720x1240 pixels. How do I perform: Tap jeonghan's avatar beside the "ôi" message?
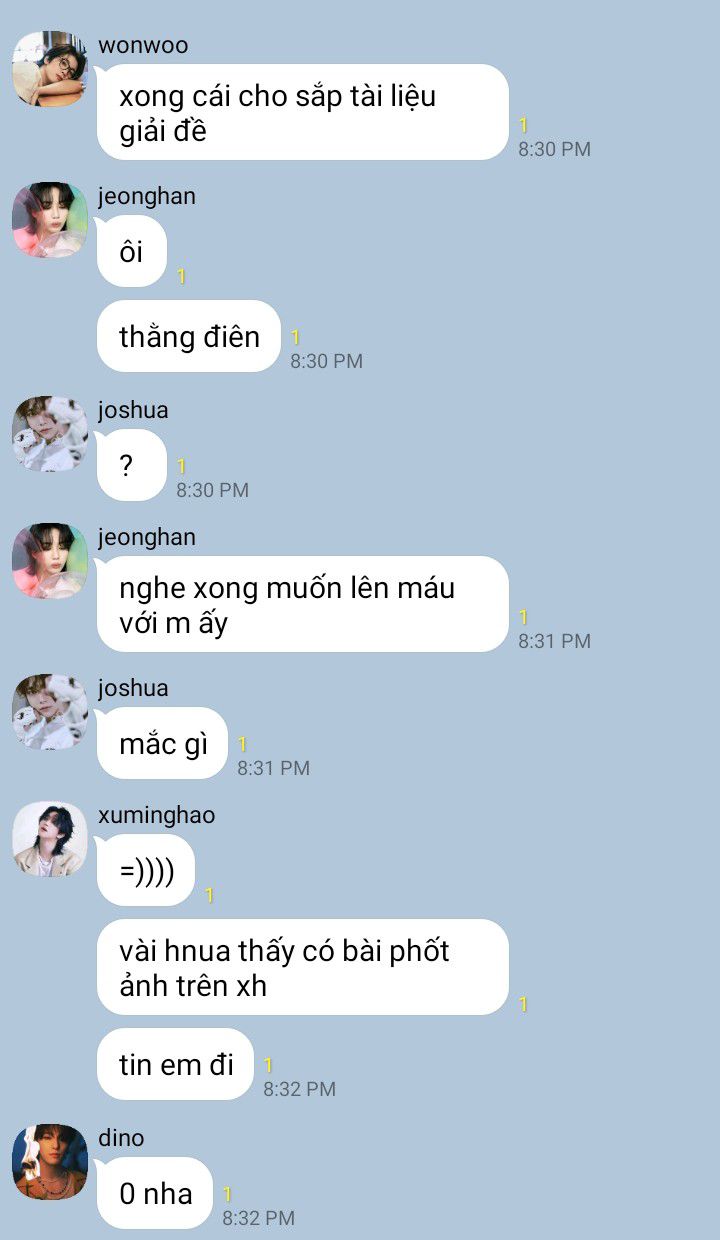[50, 219]
